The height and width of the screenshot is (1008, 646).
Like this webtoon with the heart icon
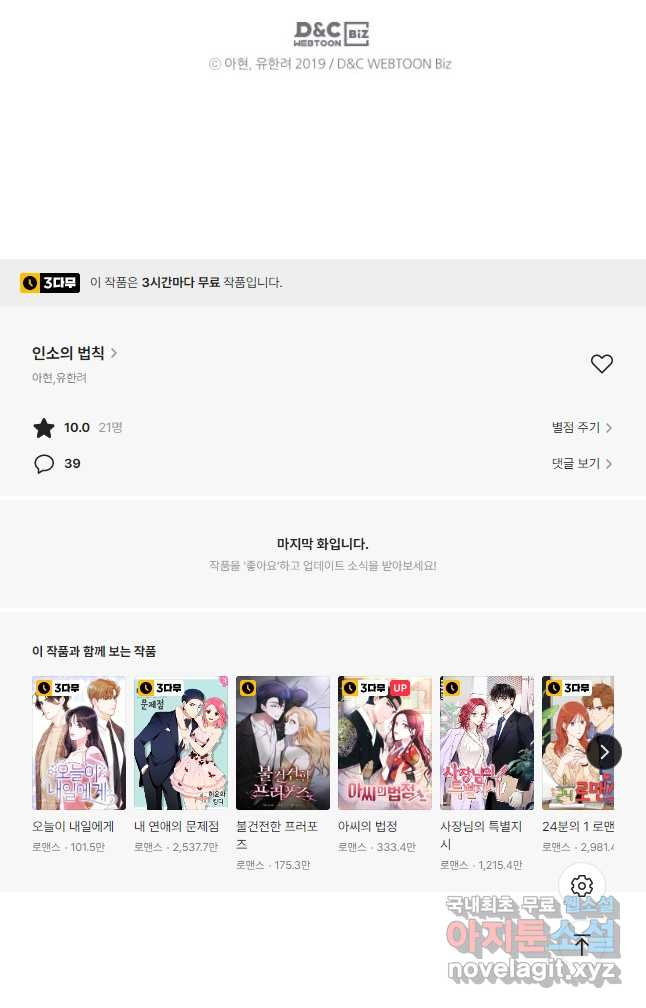[x=601, y=364]
